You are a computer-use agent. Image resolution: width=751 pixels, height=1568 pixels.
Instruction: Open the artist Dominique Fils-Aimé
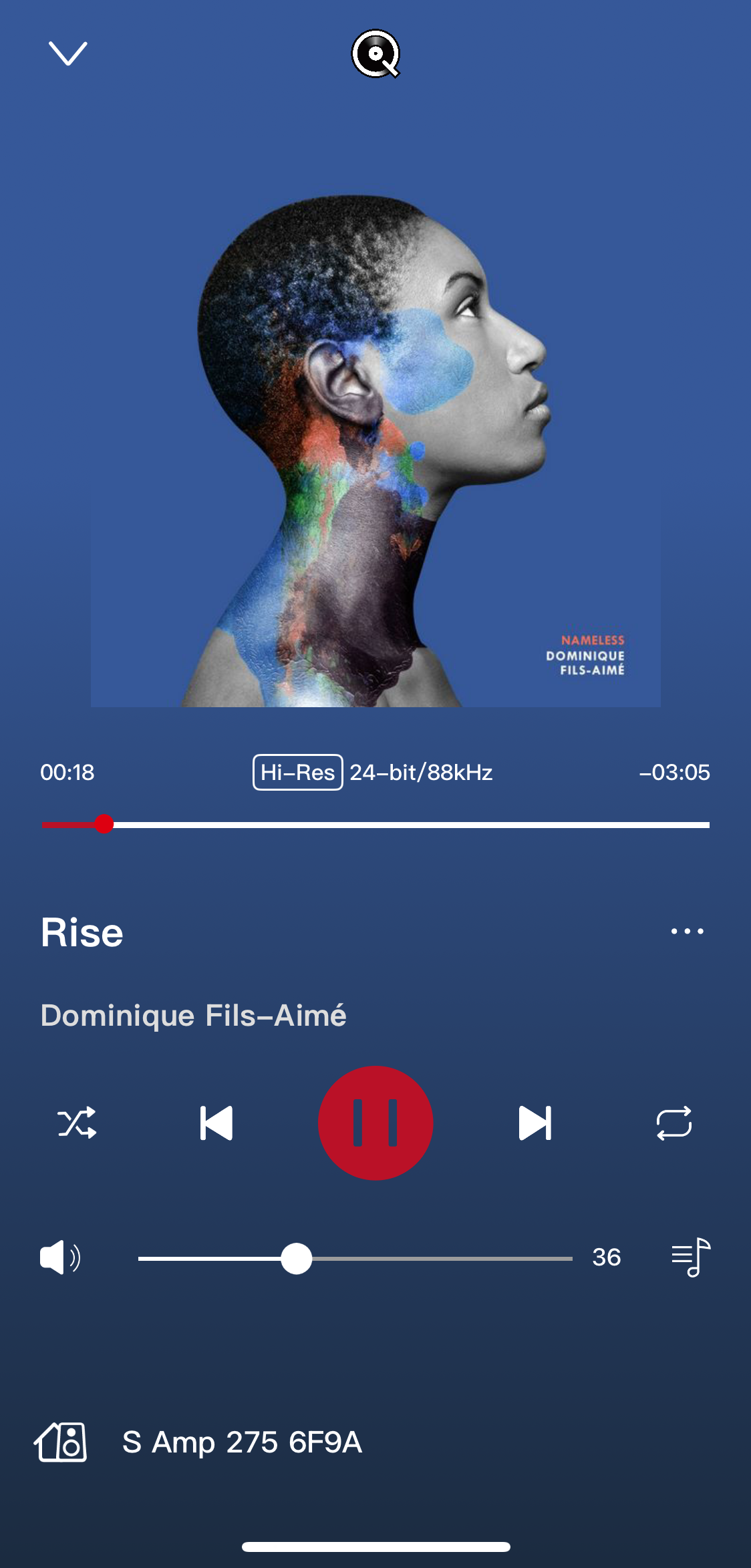[194, 1015]
